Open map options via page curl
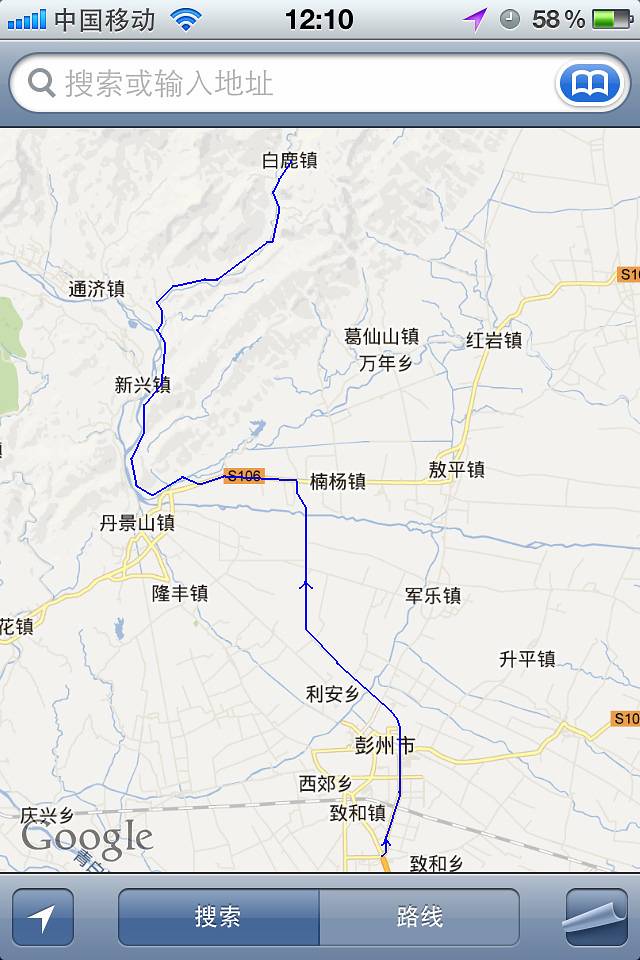The width and height of the screenshot is (640, 960). 595,917
